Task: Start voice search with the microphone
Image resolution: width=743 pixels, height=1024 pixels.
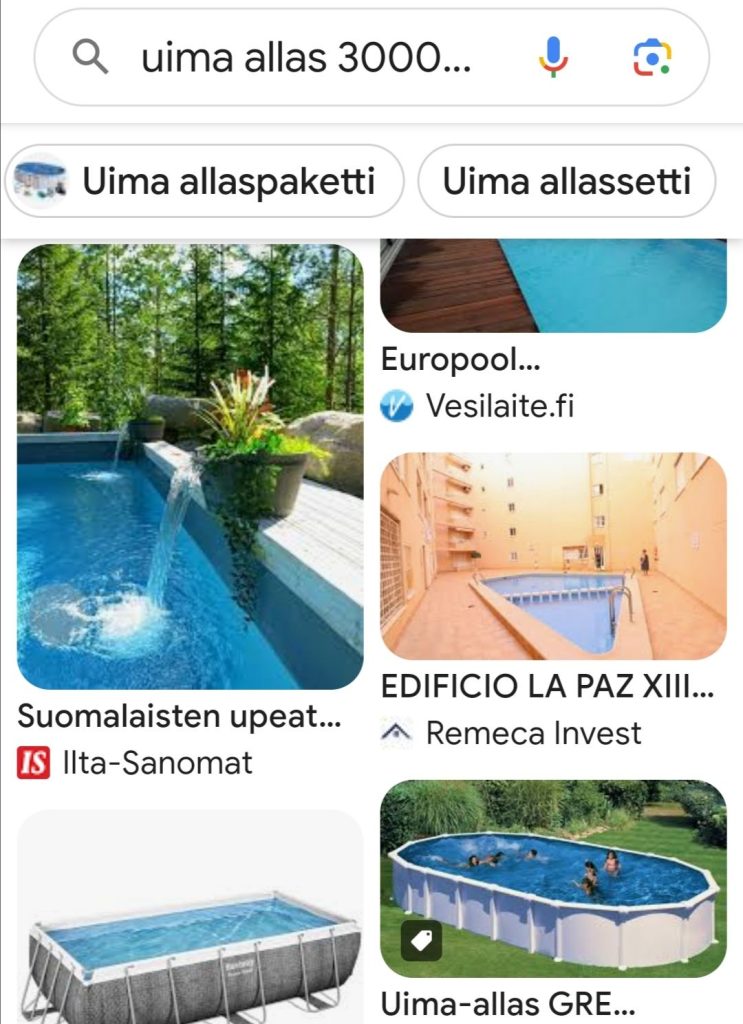Action: coord(552,59)
